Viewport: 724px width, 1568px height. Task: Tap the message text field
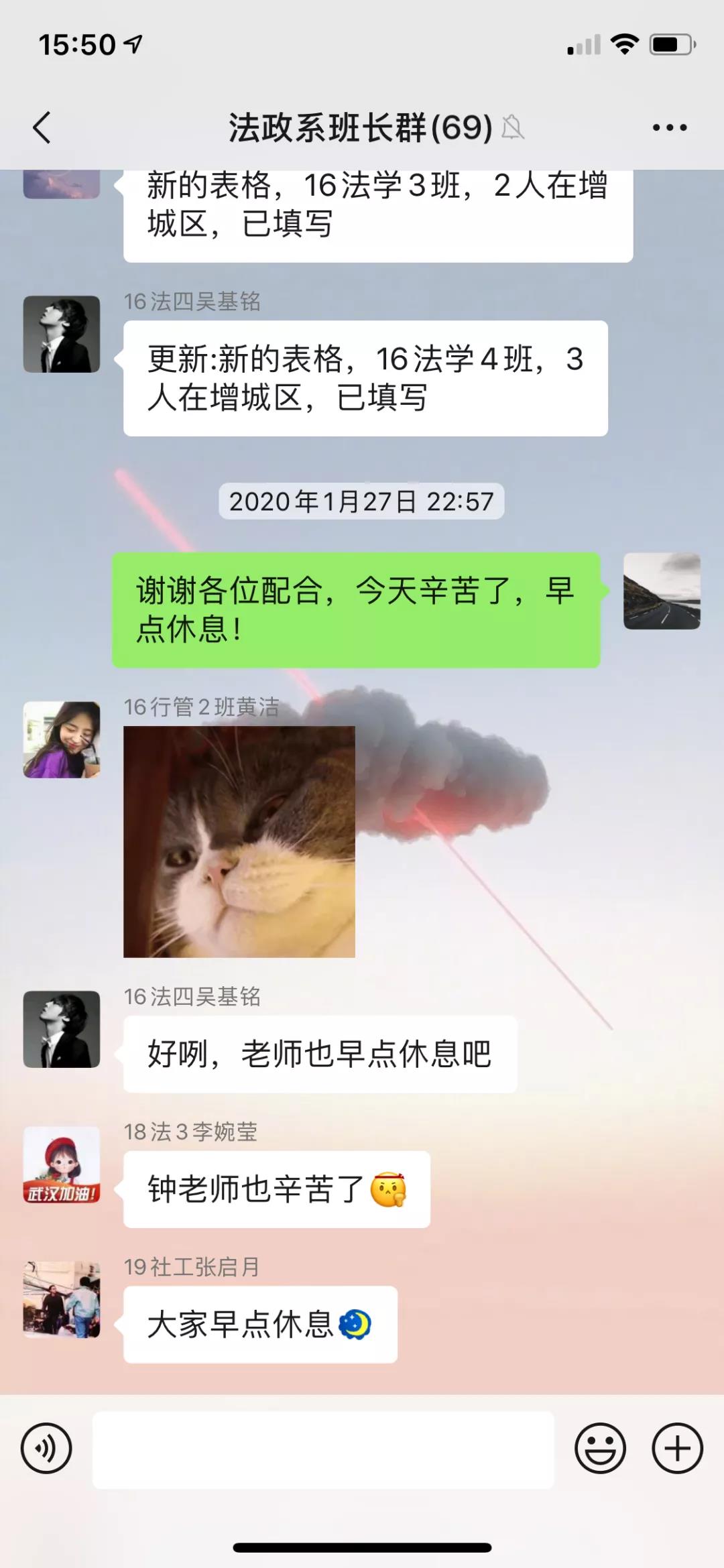(x=323, y=1449)
